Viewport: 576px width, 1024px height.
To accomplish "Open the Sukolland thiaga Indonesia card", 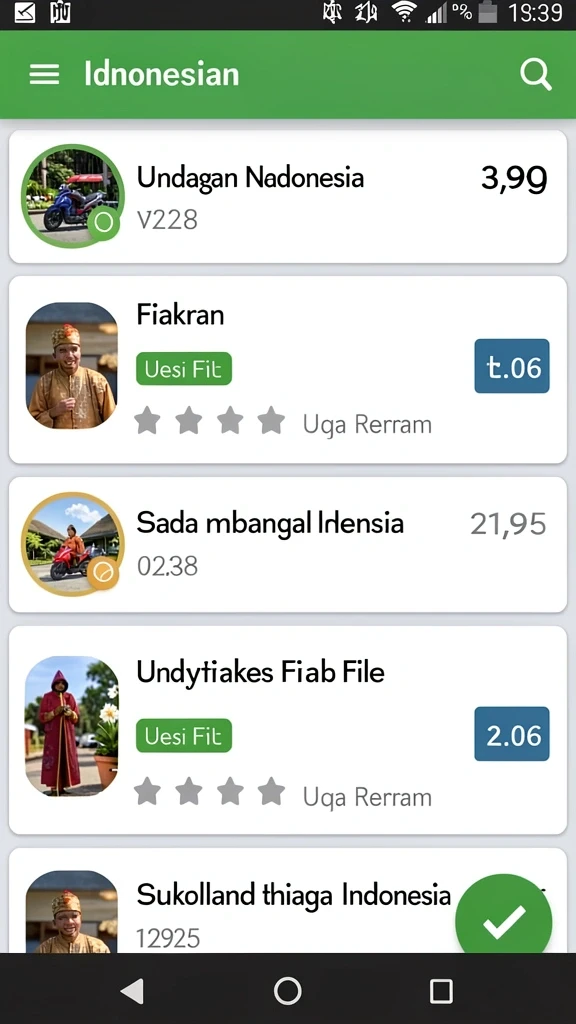I will point(288,901).
